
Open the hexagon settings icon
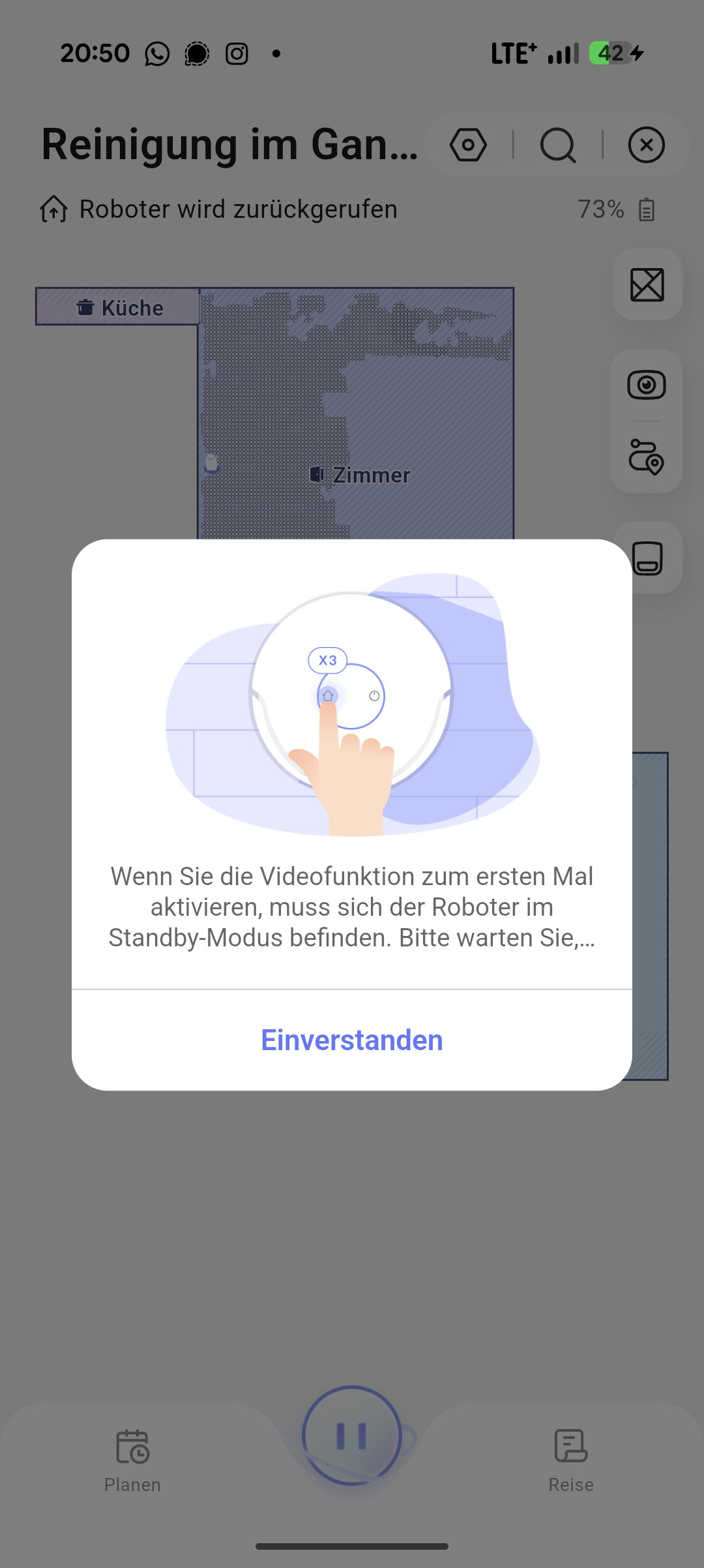click(x=468, y=145)
